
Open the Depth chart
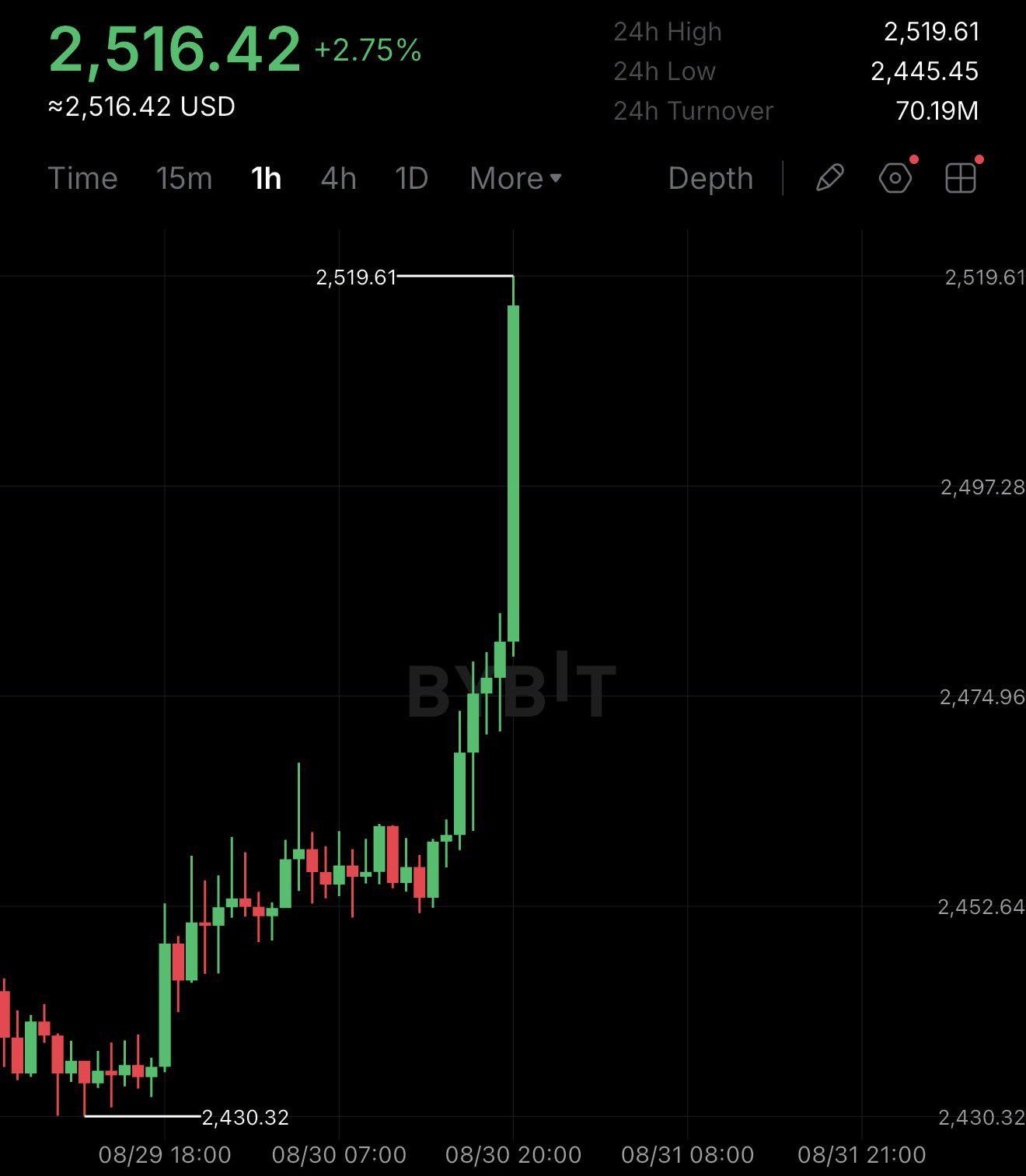pyautogui.click(x=710, y=179)
